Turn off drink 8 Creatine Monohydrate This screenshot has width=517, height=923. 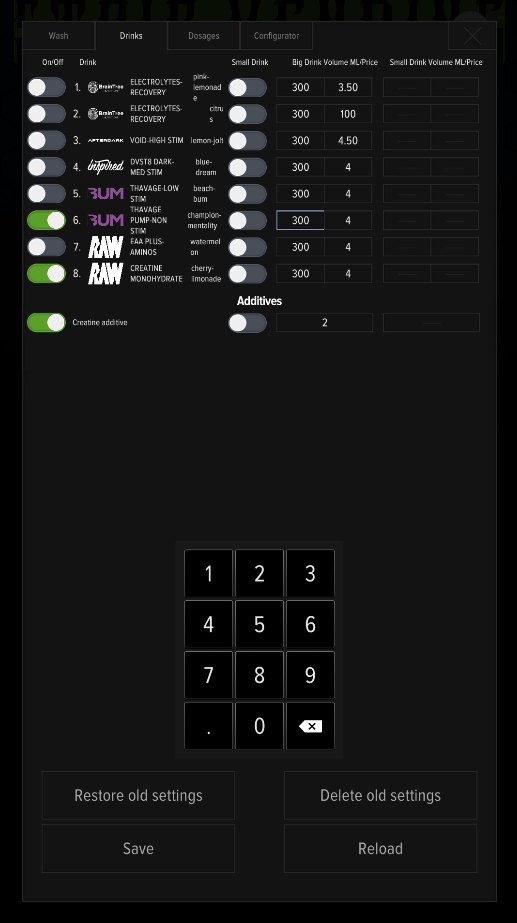(47, 273)
